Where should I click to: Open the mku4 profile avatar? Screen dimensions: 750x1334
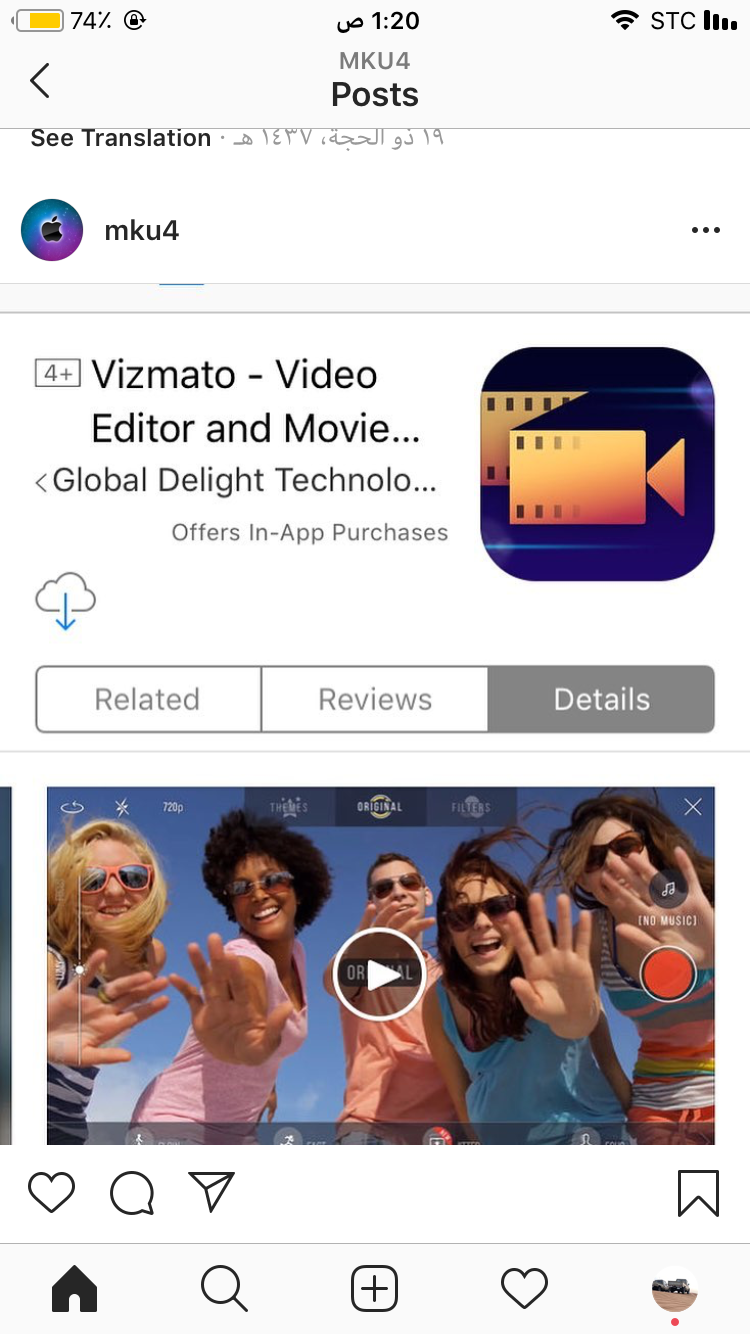coord(52,230)
